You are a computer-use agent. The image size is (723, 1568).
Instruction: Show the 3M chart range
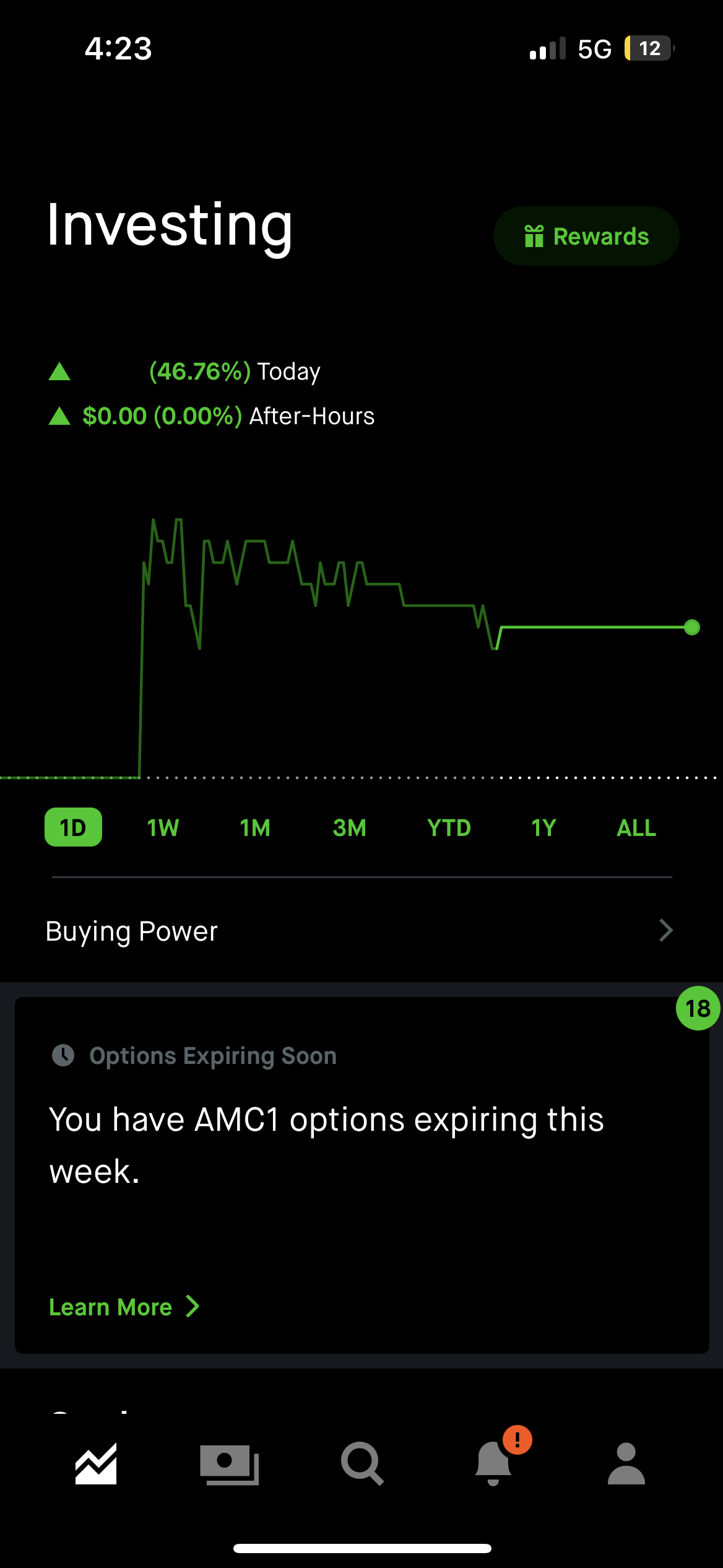pos(349,827)
